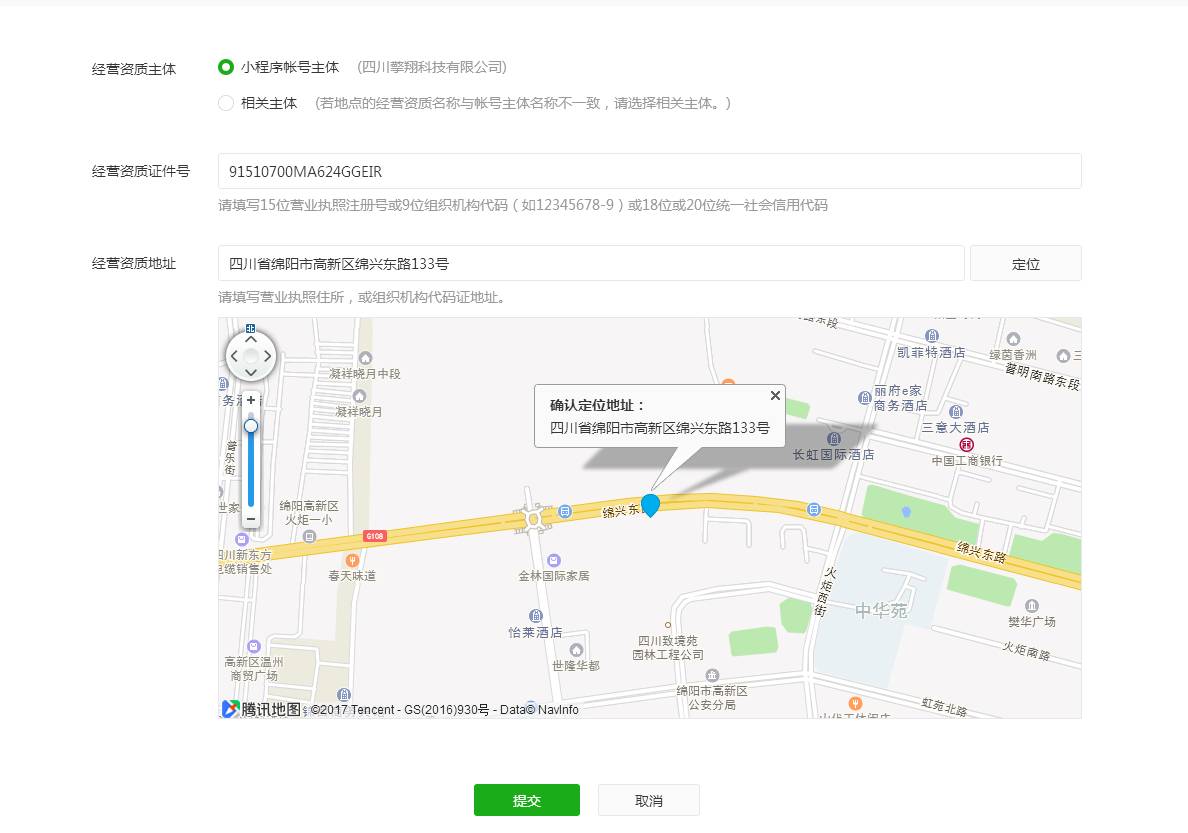Pan the map right with arrow
1188x833 pixels.
tap(268, 355)
